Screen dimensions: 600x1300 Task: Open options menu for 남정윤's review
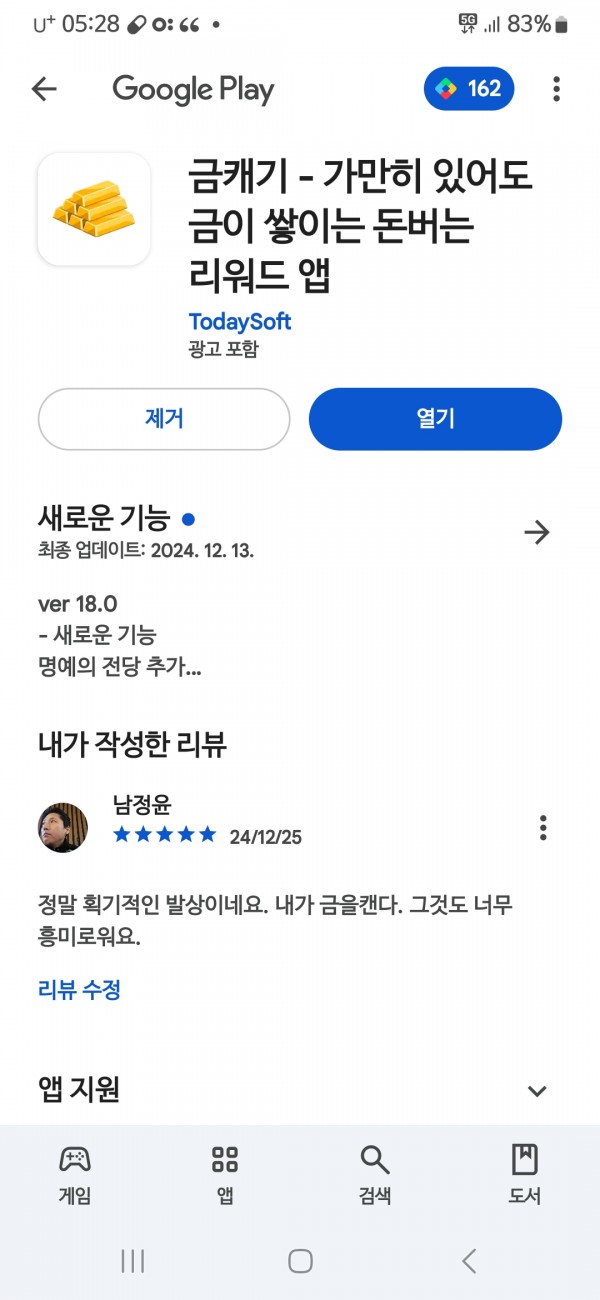pos(543,828)
